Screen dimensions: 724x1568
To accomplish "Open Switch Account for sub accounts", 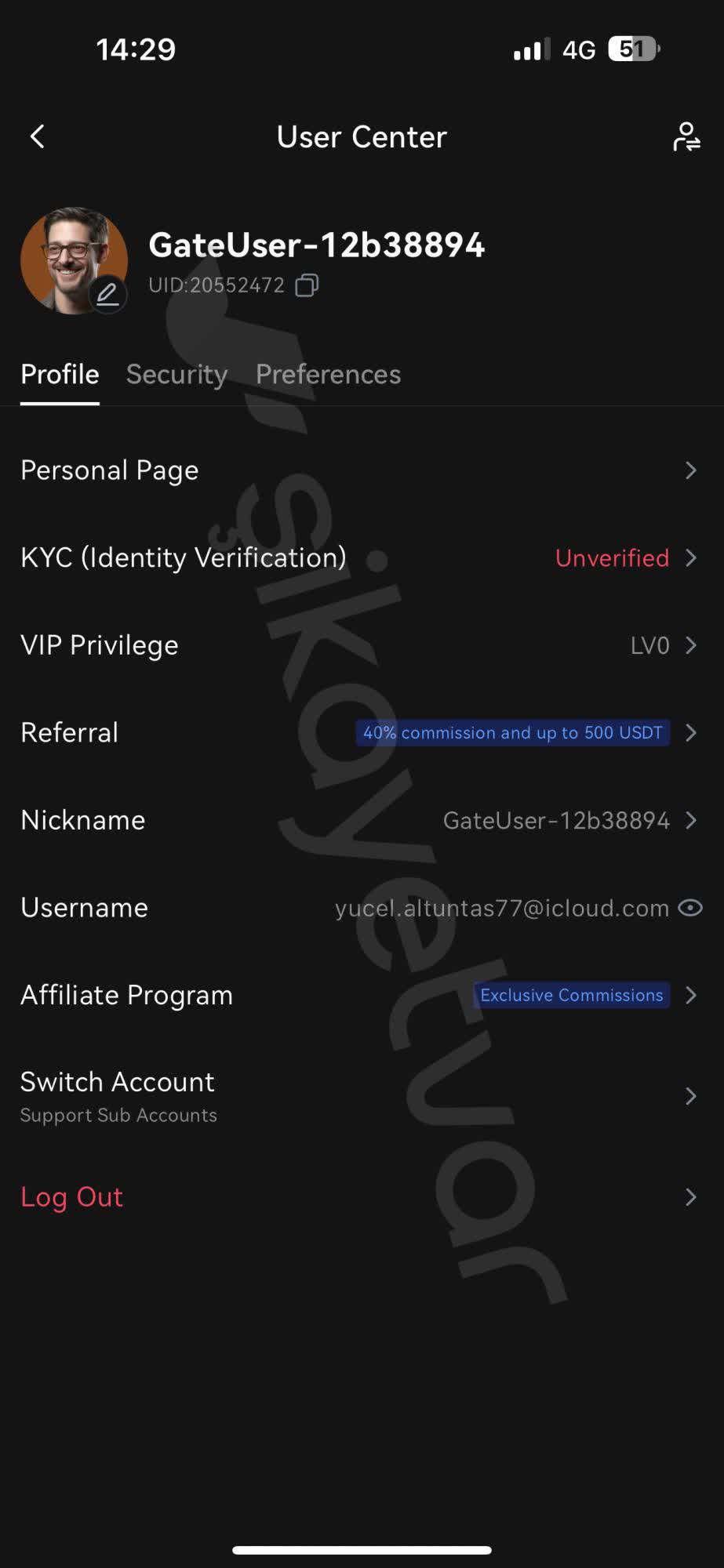I will click(361, 1095).
